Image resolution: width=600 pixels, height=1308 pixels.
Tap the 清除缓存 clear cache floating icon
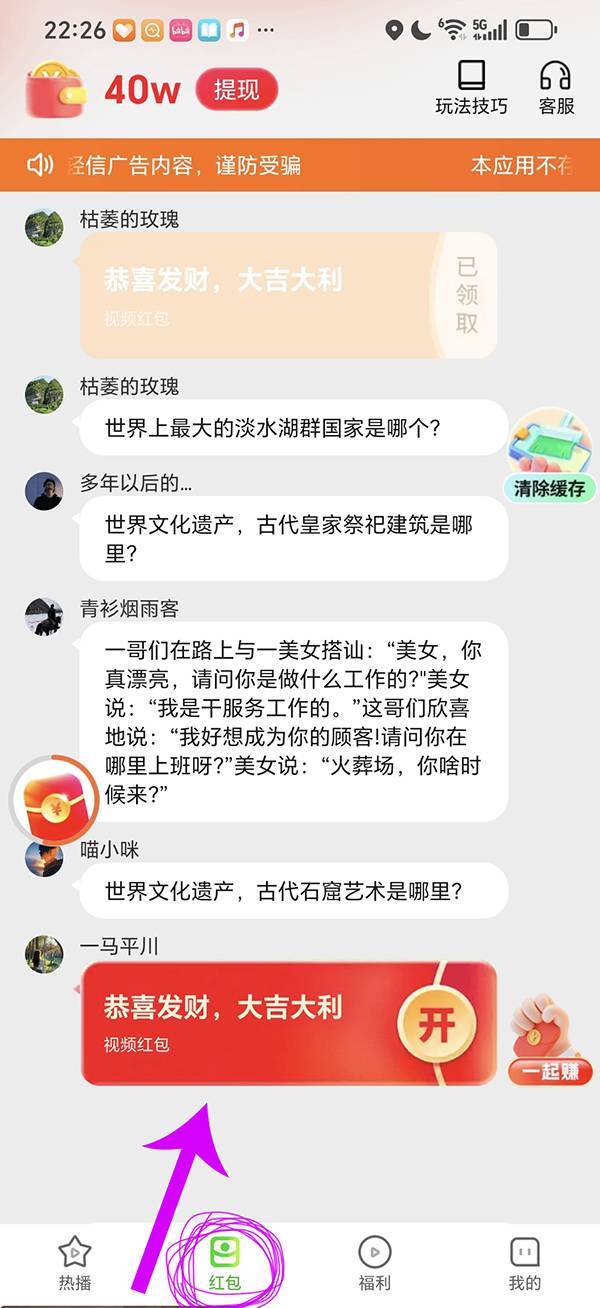548,455
